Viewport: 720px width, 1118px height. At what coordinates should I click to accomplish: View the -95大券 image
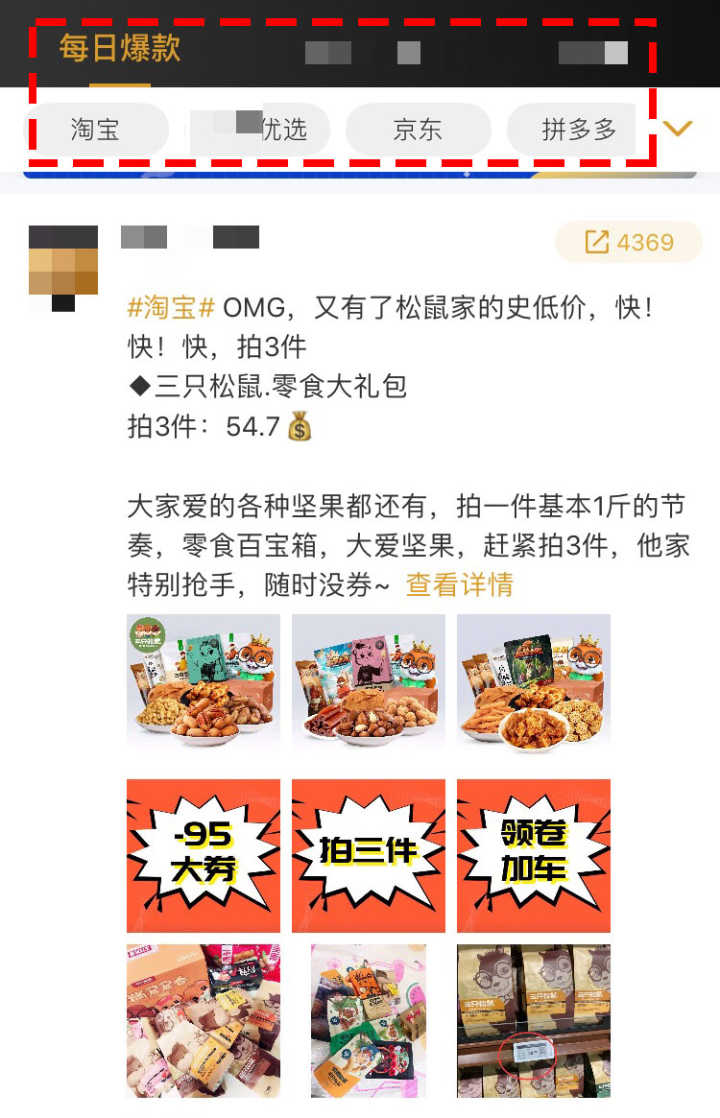tap(203, 855)
